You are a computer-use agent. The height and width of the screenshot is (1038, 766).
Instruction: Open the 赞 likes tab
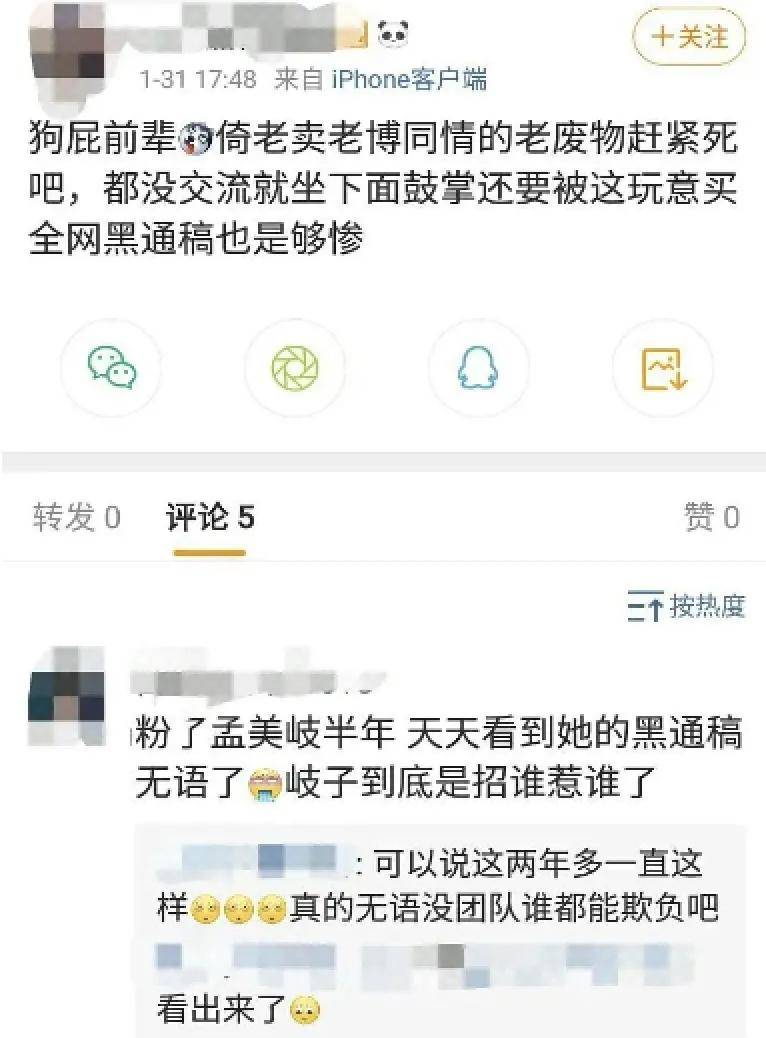711,517
